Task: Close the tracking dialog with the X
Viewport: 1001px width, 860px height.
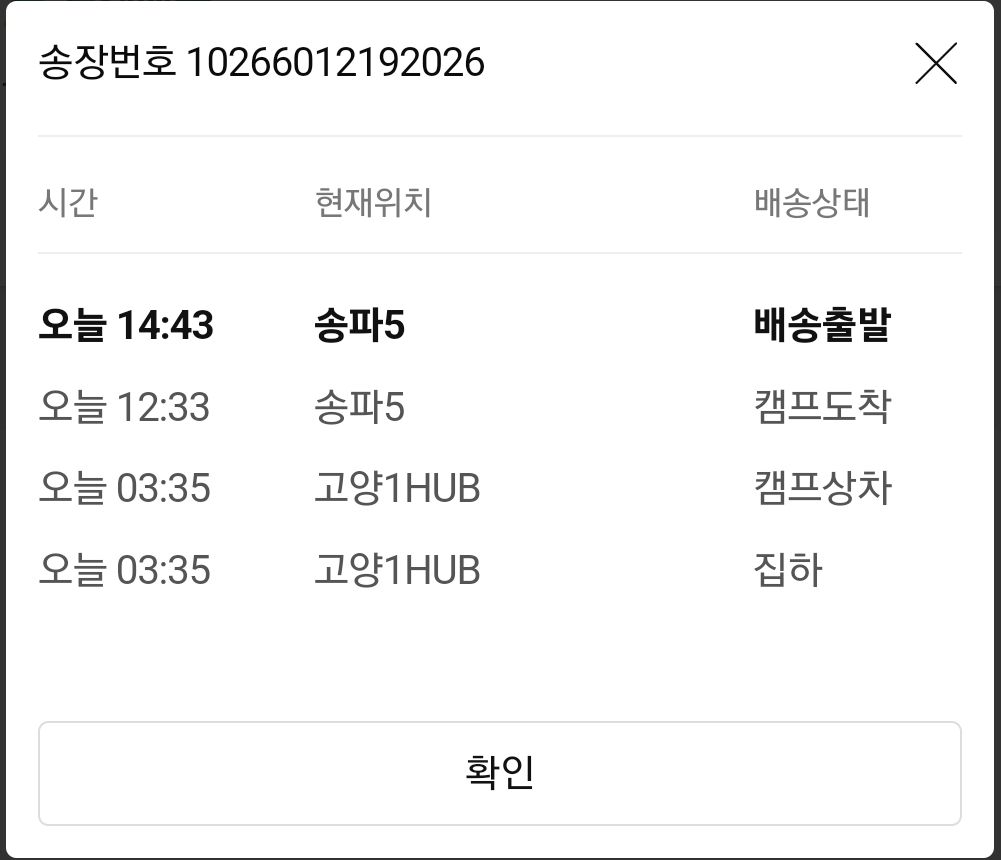Action: 936,64
